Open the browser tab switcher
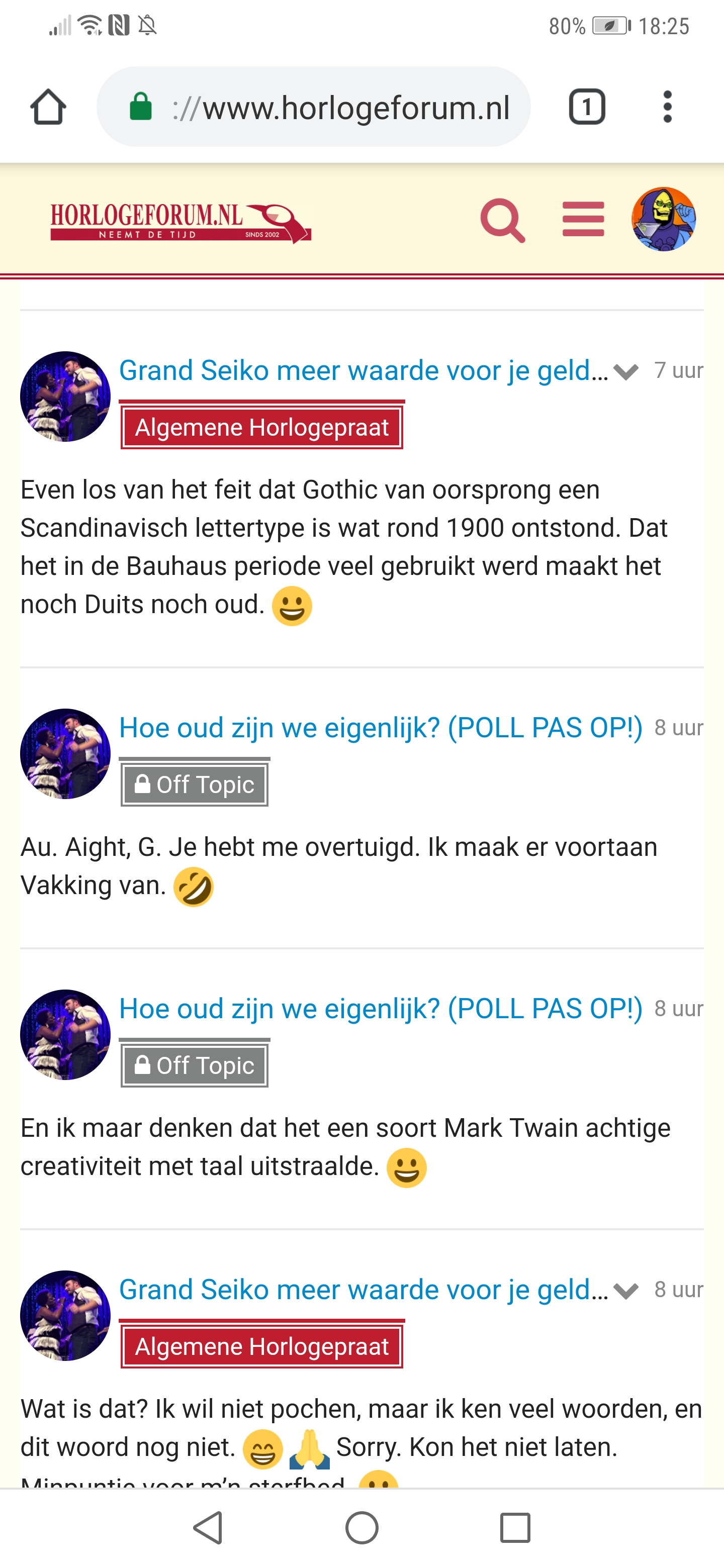Viewport: 724px width, 1568px height. coord(587,107)
